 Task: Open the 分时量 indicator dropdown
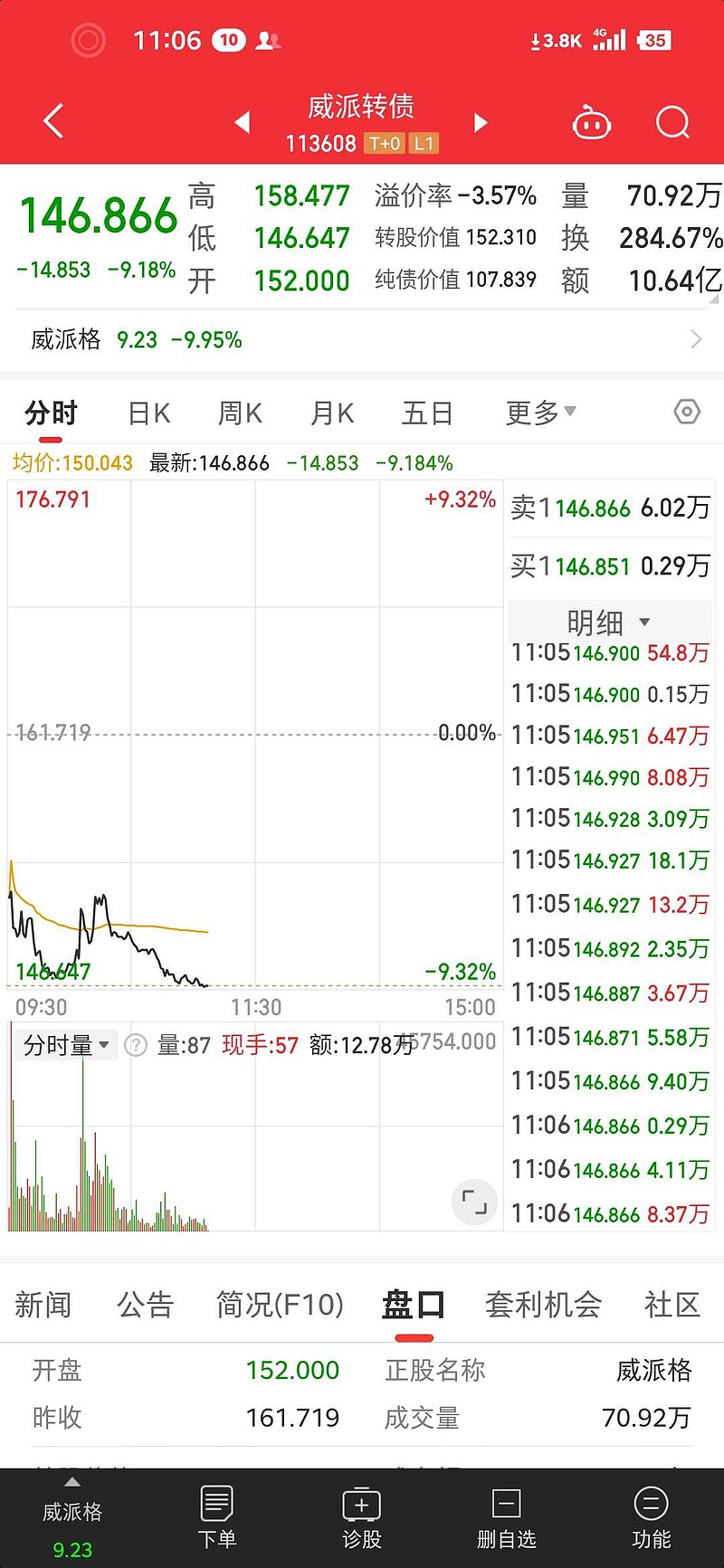pyautogui.click(x=67, y=1045)
